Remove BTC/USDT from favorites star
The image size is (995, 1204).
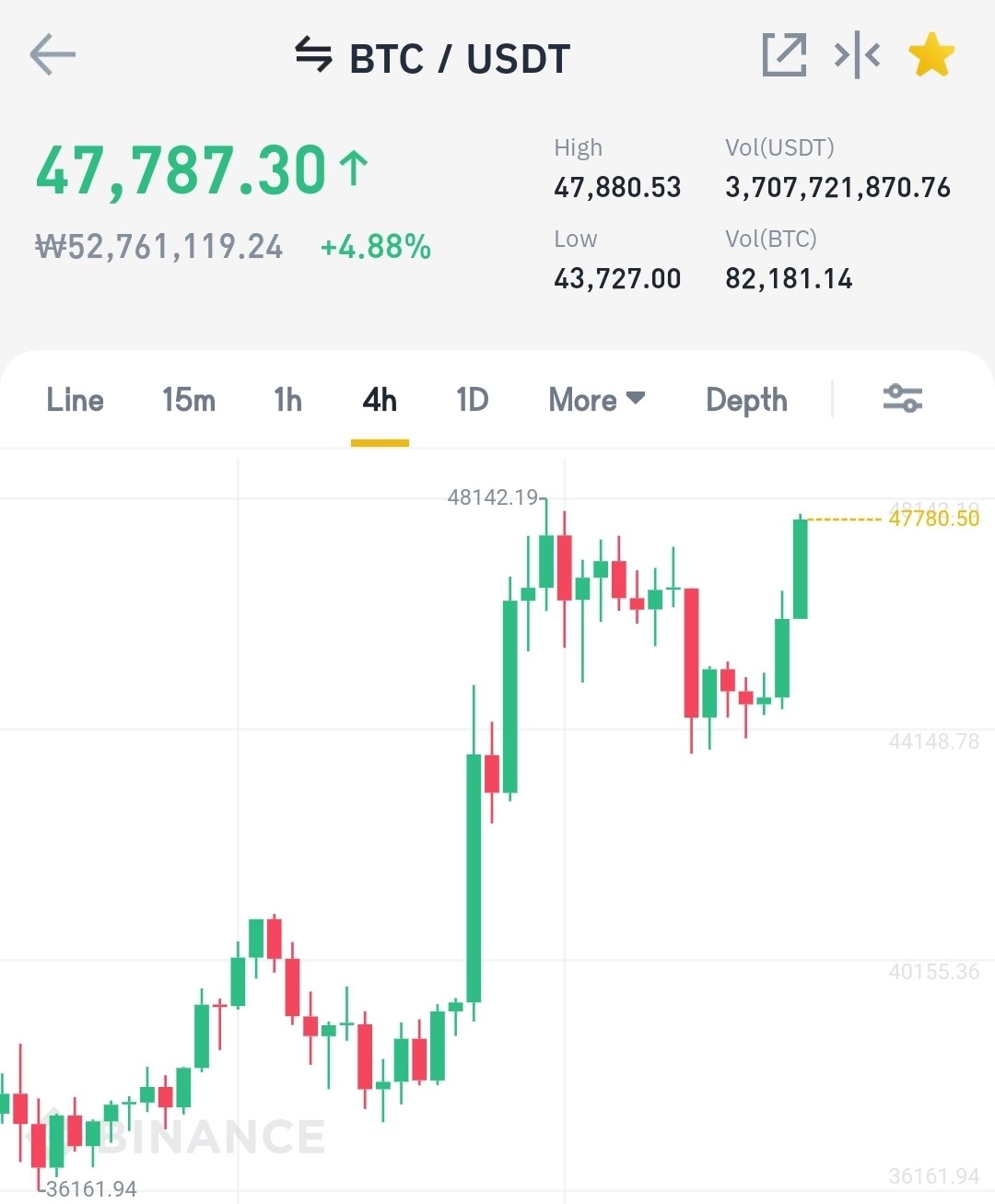931,55
